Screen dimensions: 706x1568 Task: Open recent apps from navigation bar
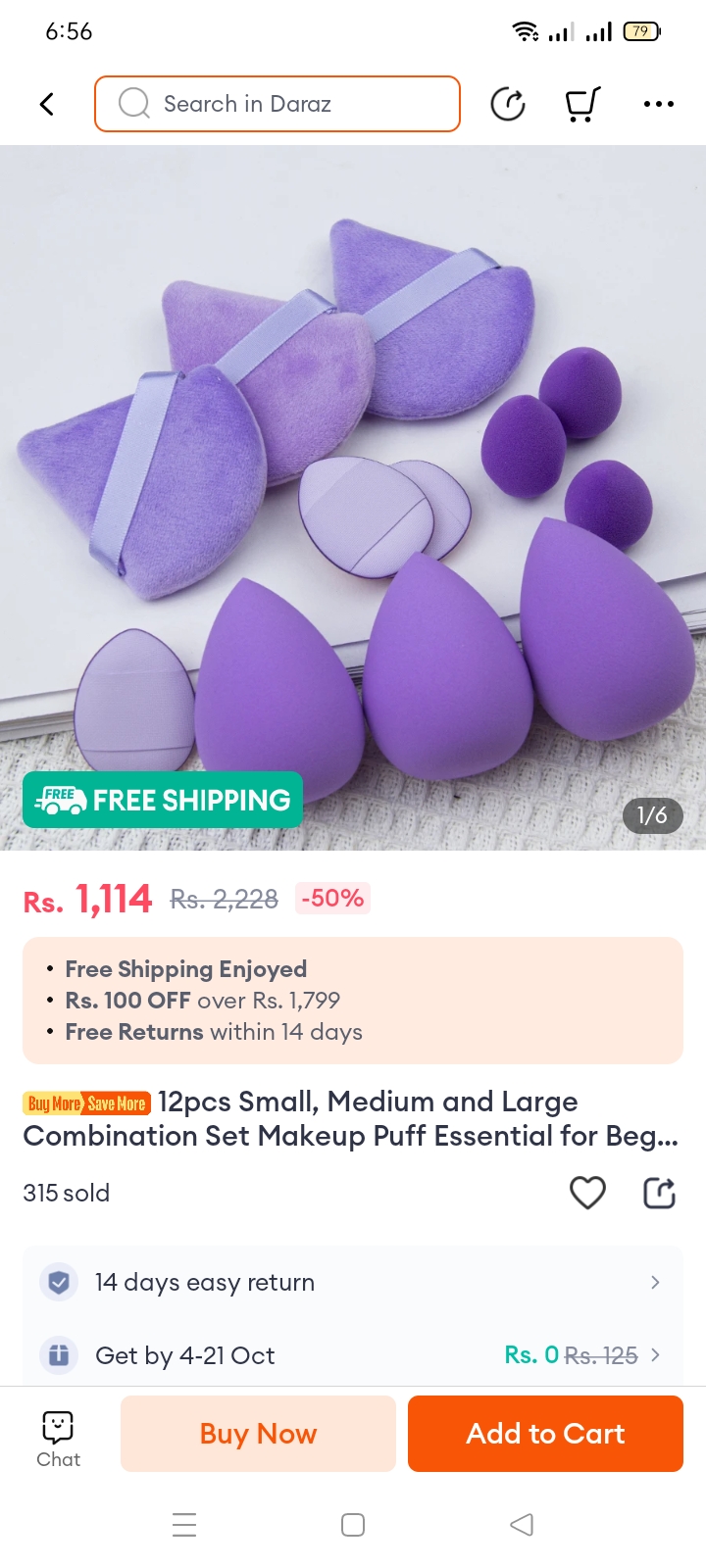pos(184,1525)
